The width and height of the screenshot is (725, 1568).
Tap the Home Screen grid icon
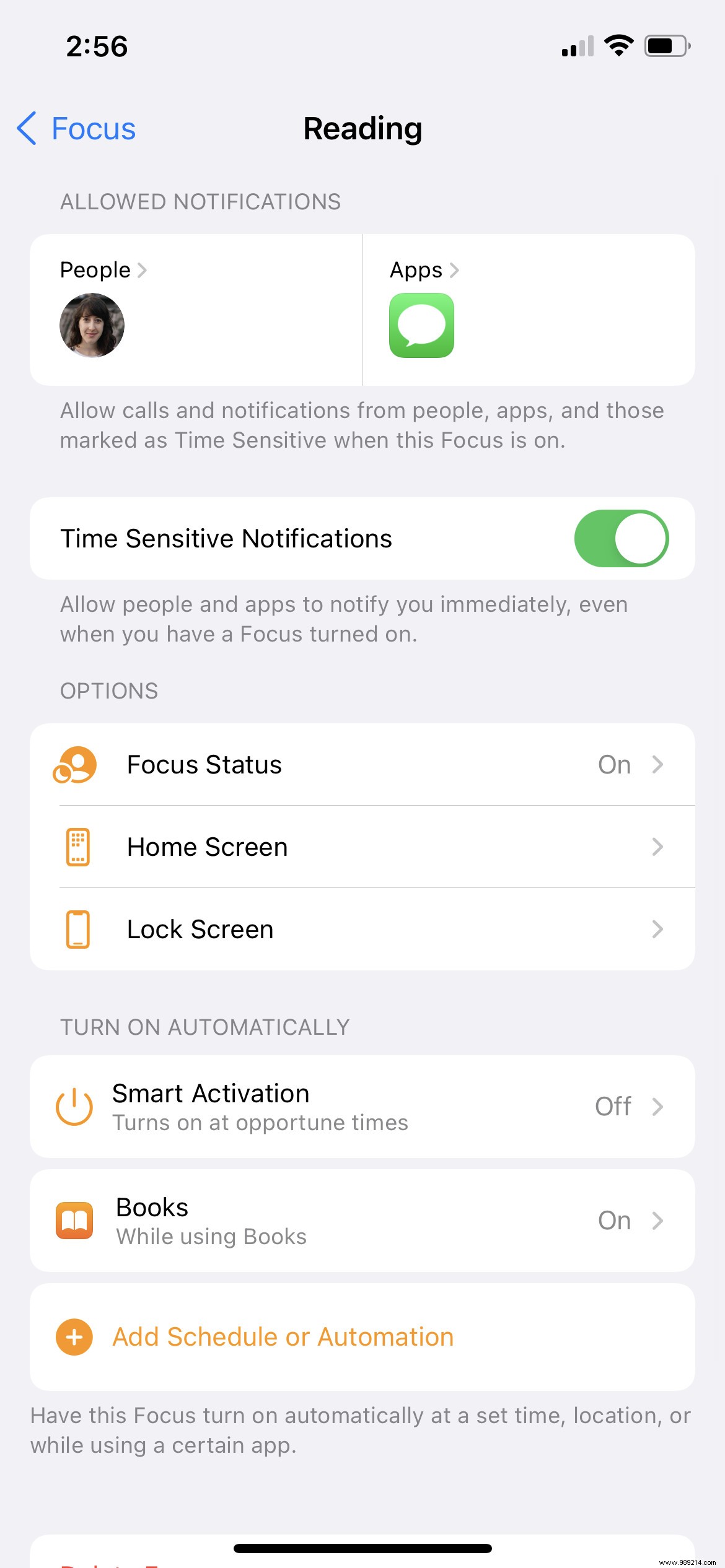click(77, 847)
